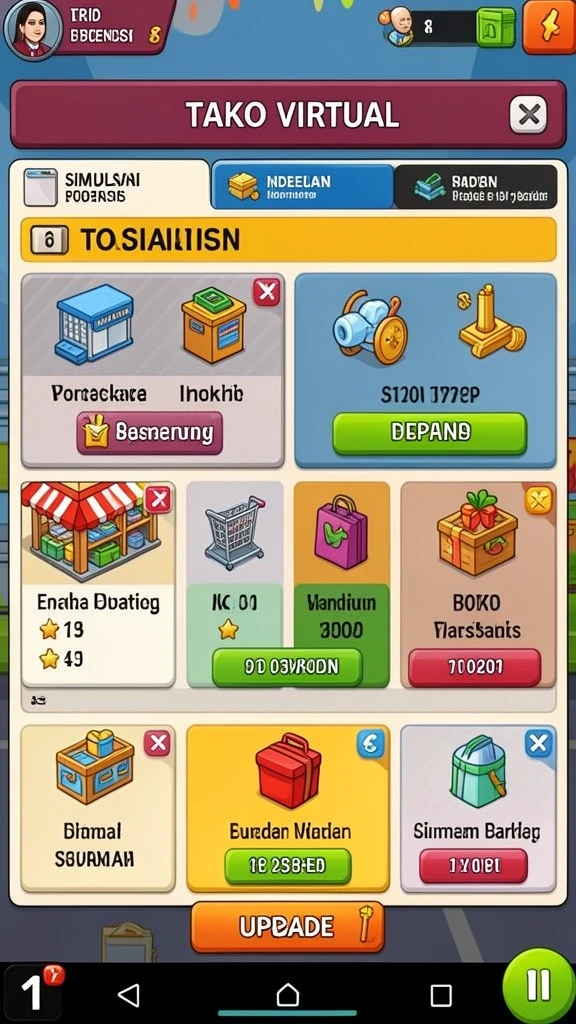Close the Tako Virtual dialog

click(528, 116)
